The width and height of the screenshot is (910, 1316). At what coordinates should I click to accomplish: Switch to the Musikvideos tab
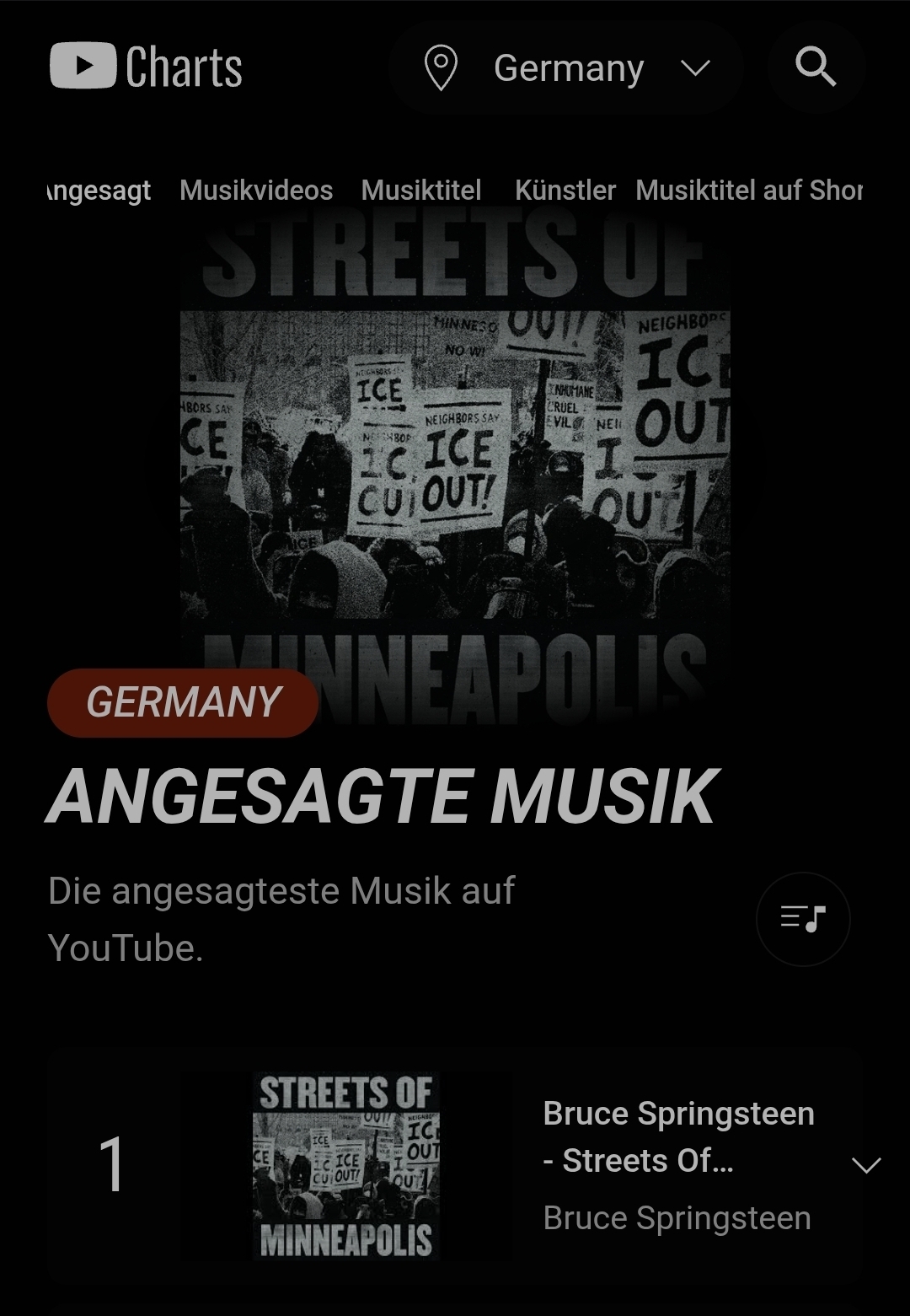tap(256, 191)
